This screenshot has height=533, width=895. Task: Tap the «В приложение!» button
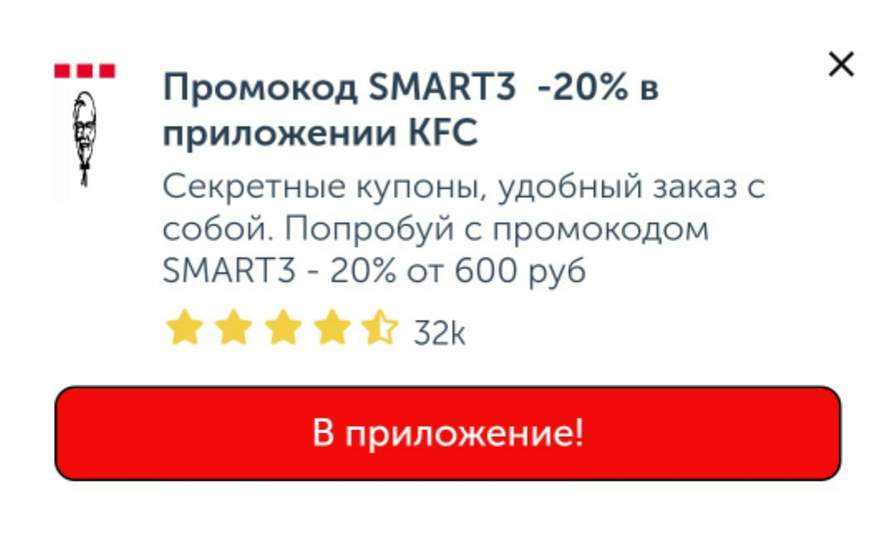point(447,434)
